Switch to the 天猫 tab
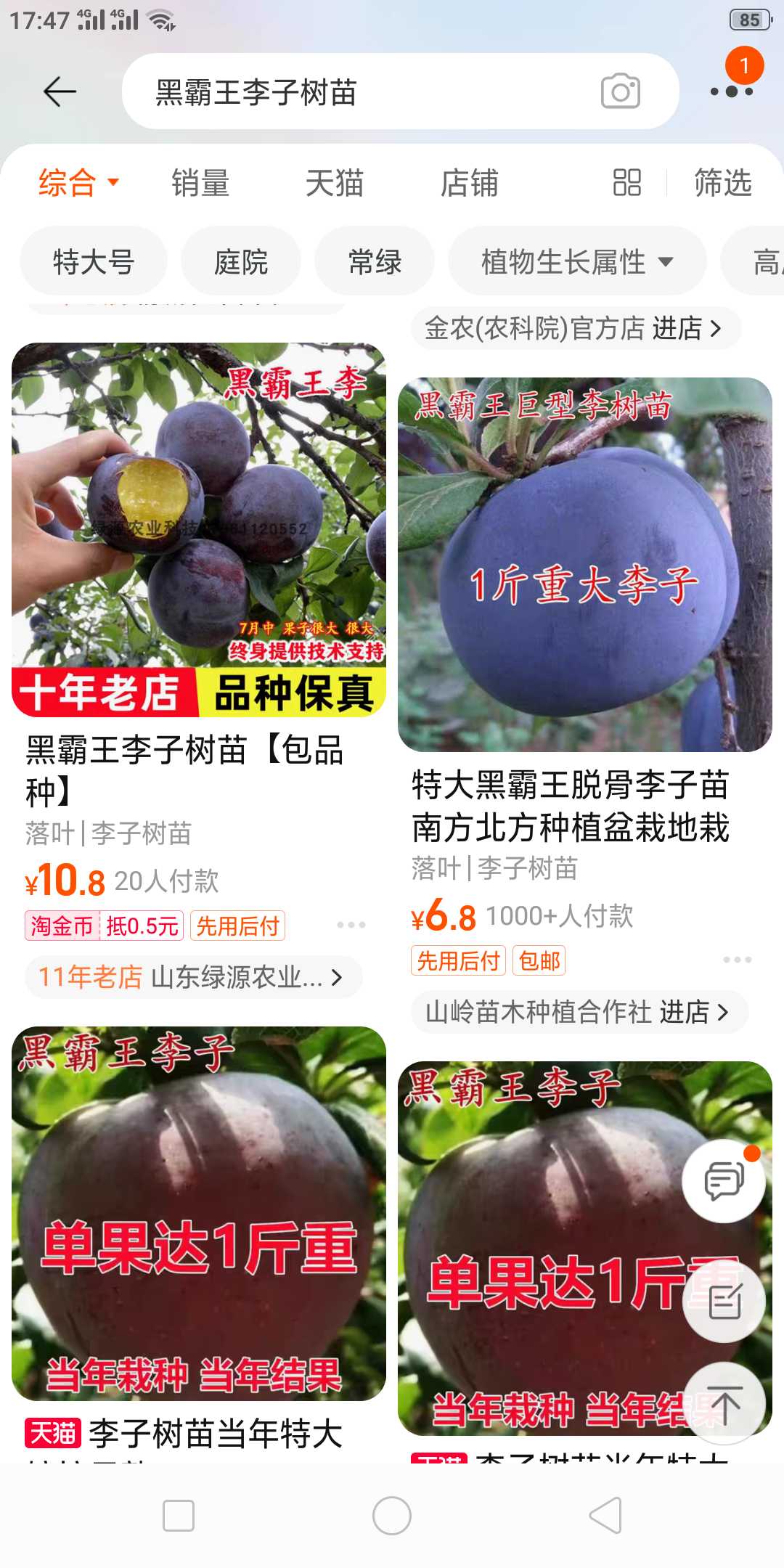Screen dimensions: 784x1568 [x=335, y=182]
